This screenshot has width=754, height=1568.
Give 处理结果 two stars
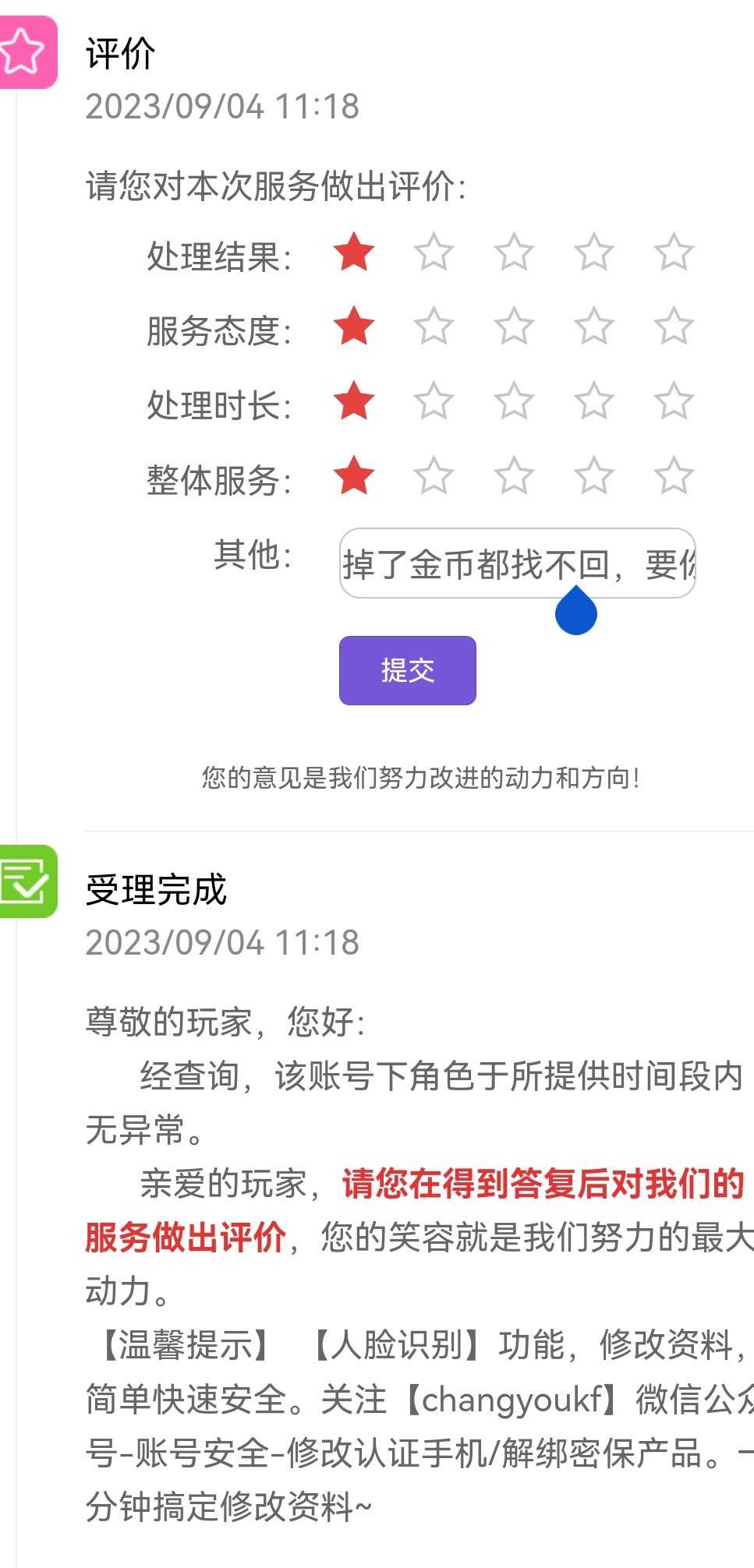[x=434, y=253]
